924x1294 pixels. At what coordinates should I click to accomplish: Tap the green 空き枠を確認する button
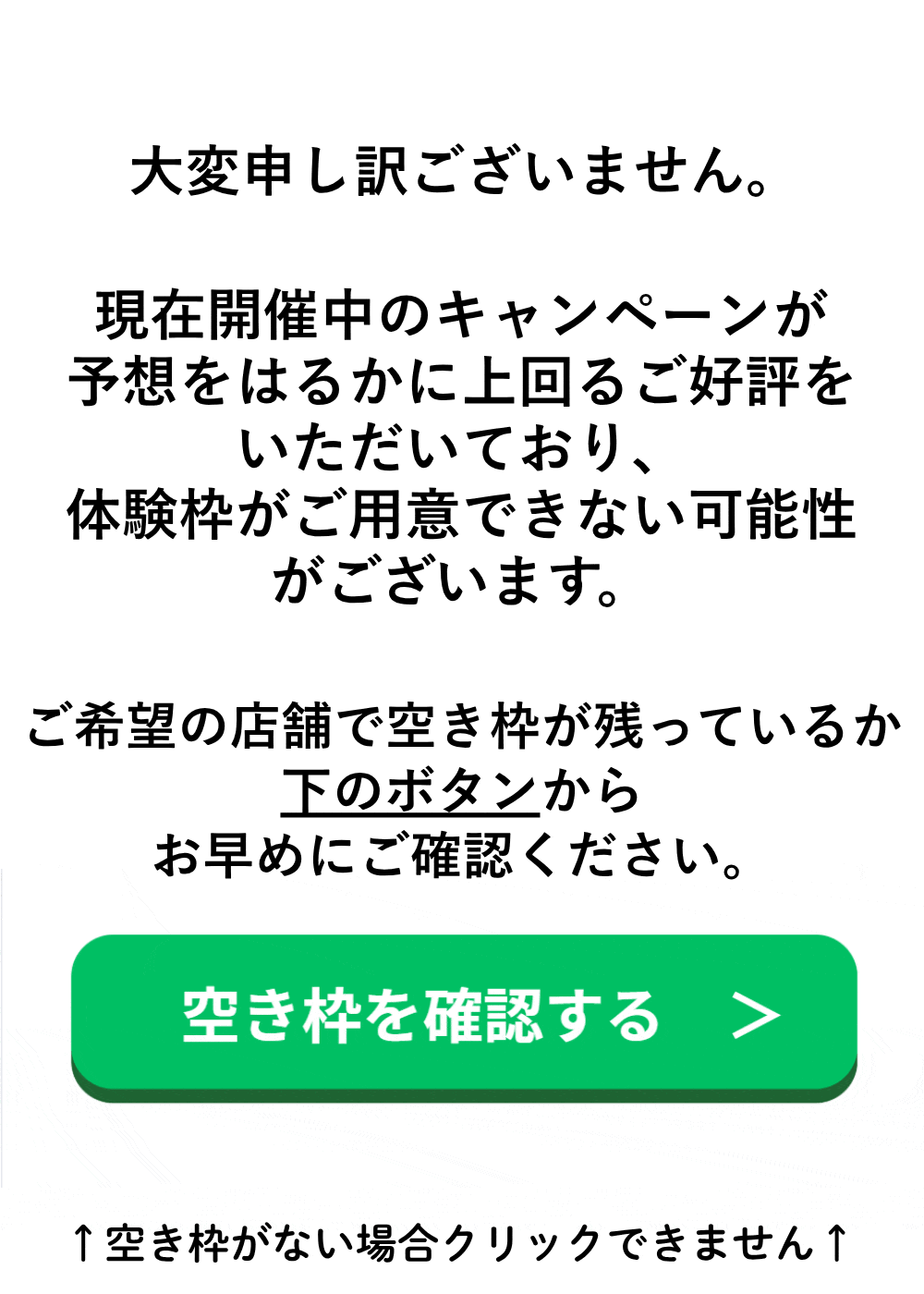coord(464,1015)
